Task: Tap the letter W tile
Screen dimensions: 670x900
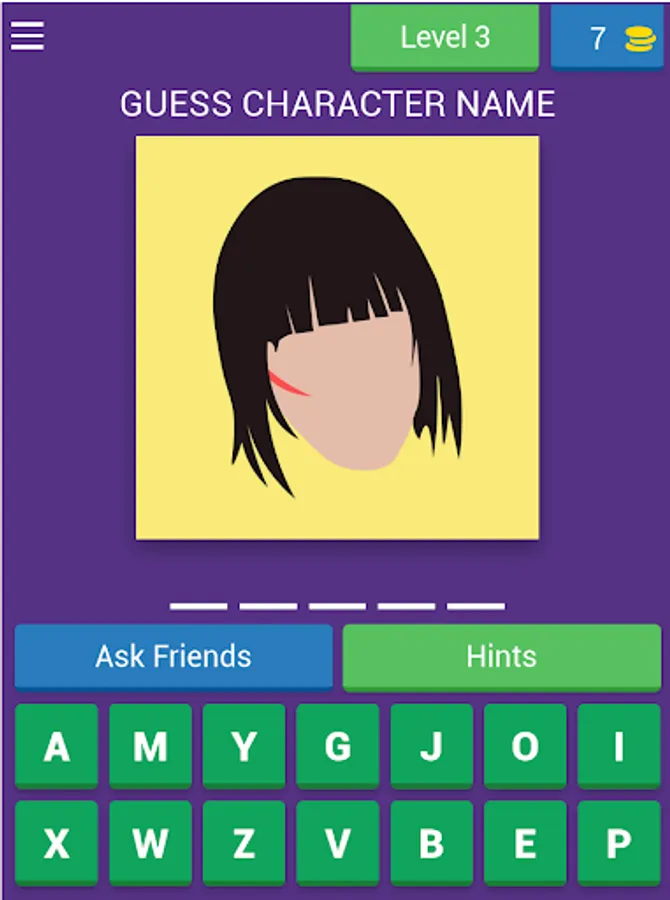Action: point(150,843)
